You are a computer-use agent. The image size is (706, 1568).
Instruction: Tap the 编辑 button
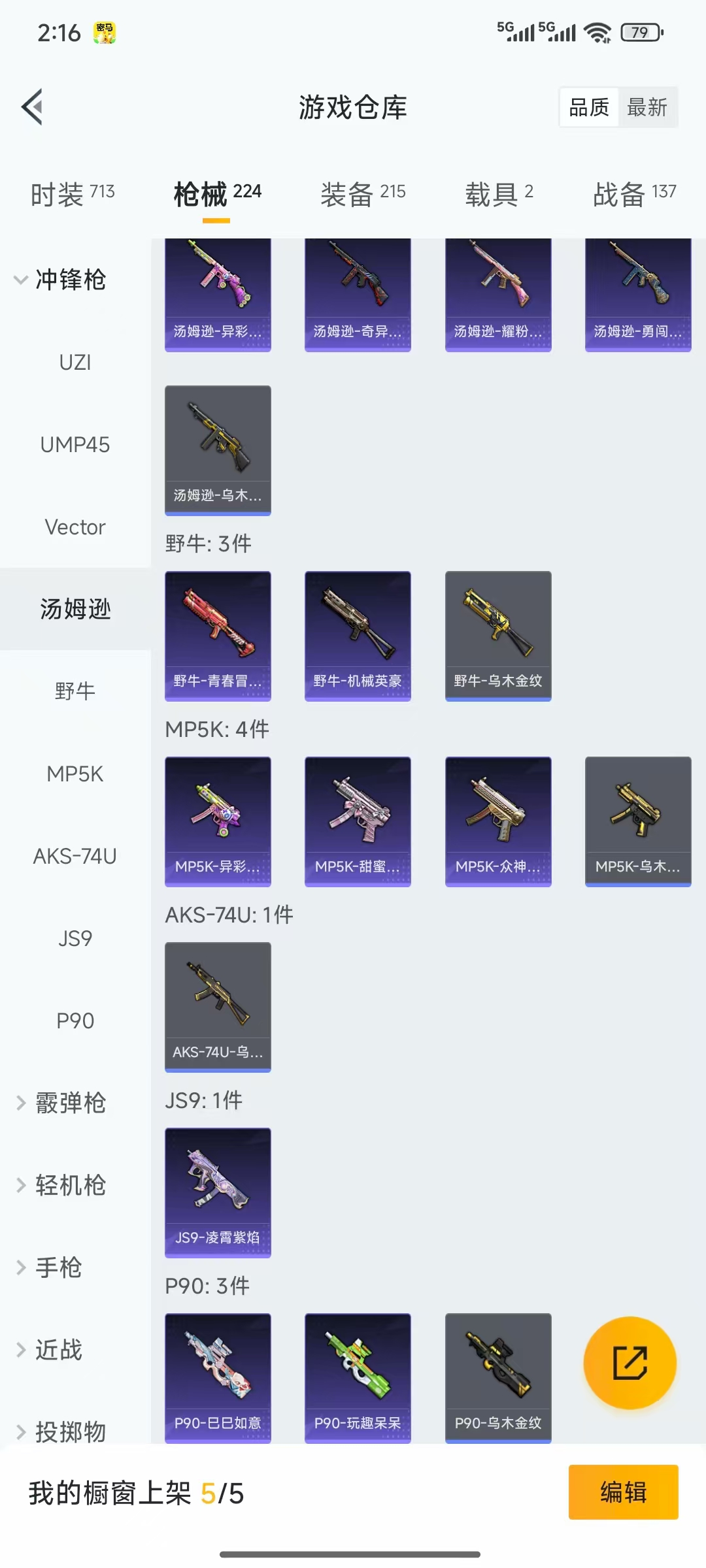point(623,1492)
